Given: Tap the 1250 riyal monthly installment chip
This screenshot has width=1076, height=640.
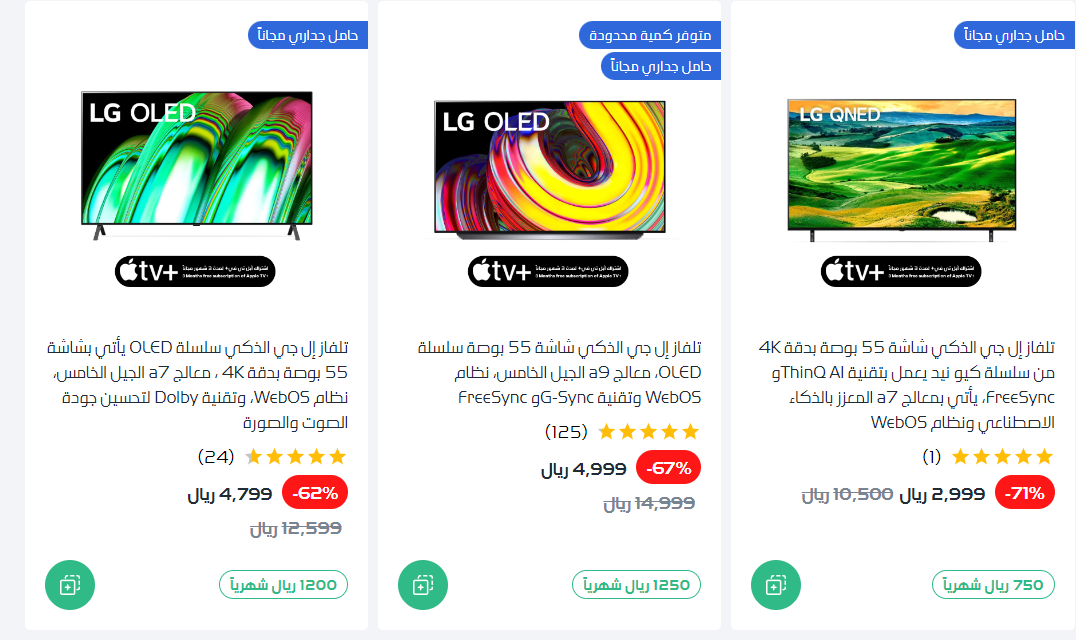Looking at the screenshot, I should [x=638, y=585].
